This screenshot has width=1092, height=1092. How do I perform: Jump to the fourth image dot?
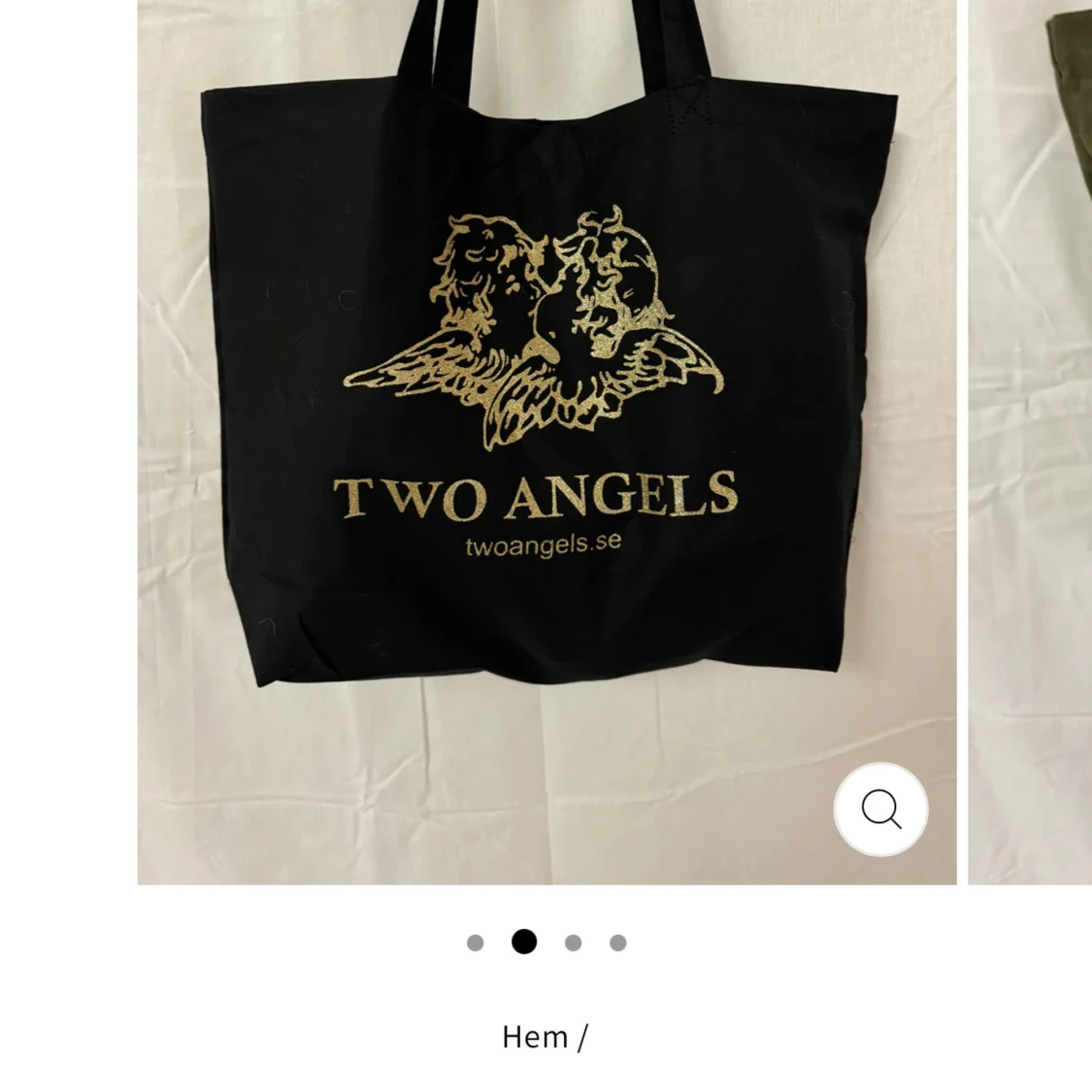pos(618,943)
